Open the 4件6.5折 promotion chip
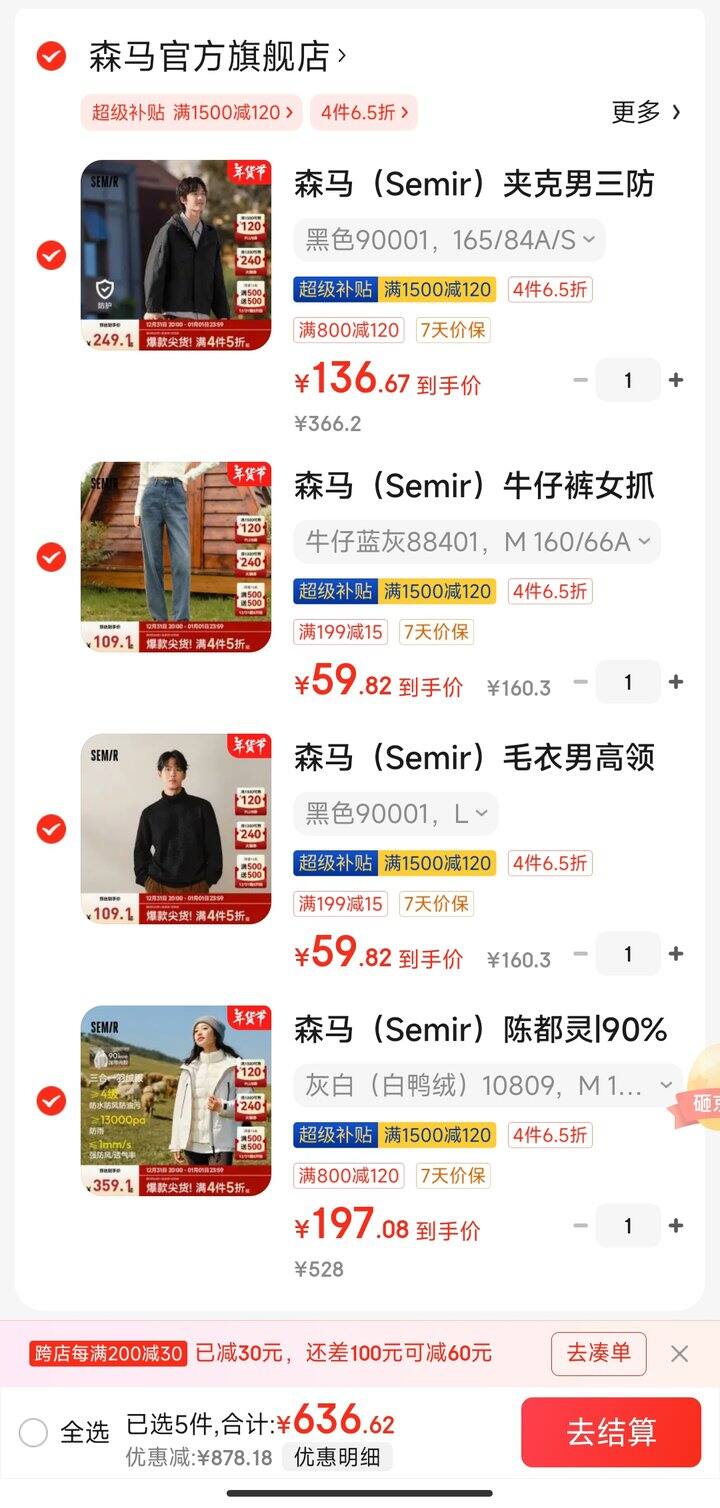 (x=364, y=112)
